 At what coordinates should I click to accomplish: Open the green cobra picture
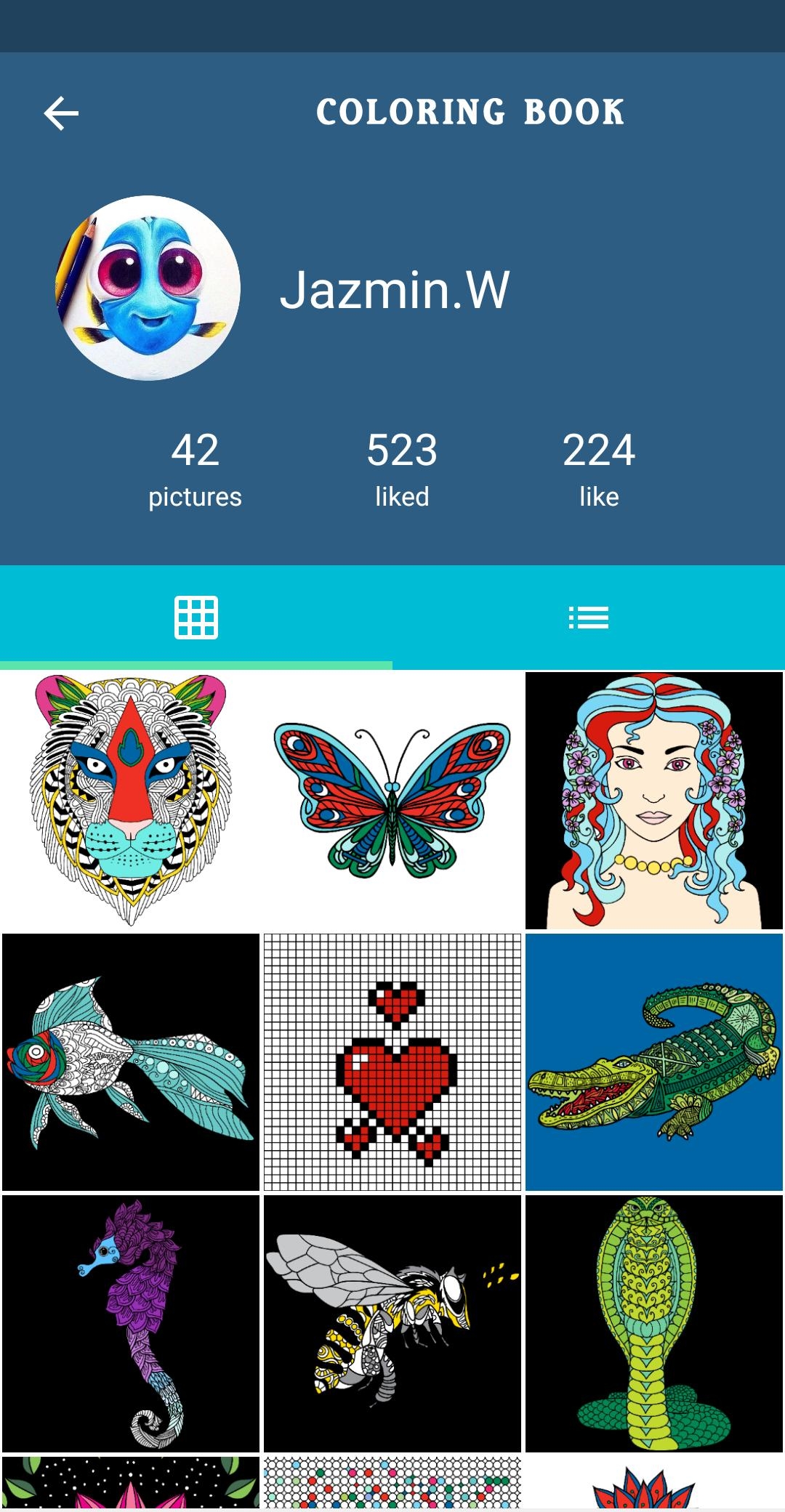pos(653,1323)
